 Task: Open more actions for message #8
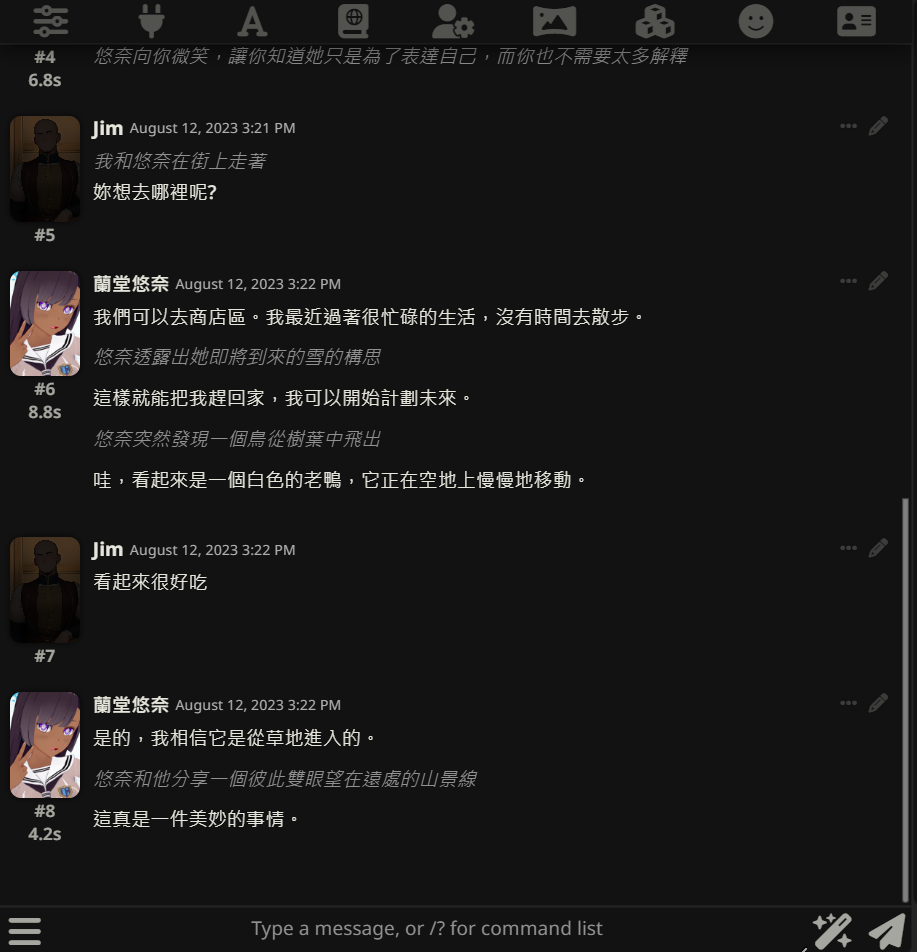pyautogui.click(x=848, y=703)
